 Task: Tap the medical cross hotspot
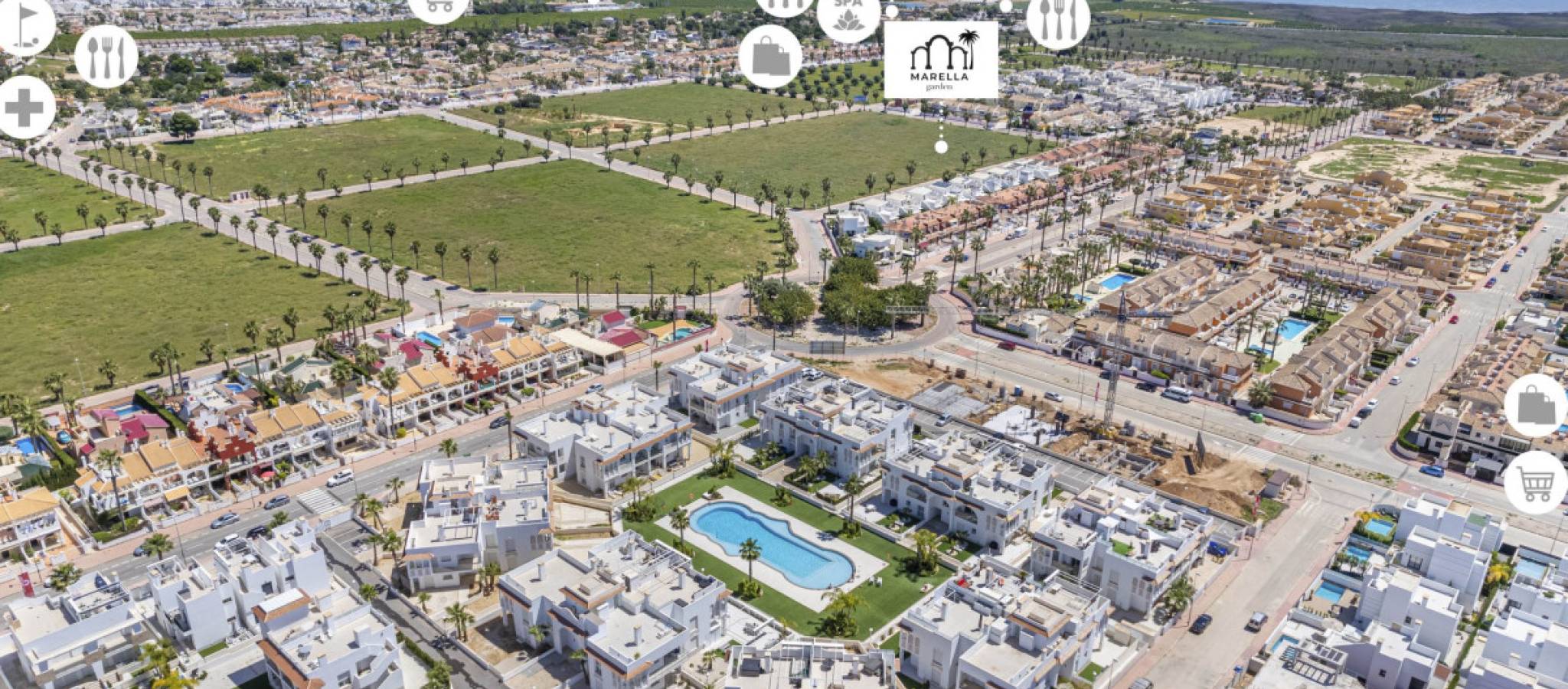tap(24, 107)
